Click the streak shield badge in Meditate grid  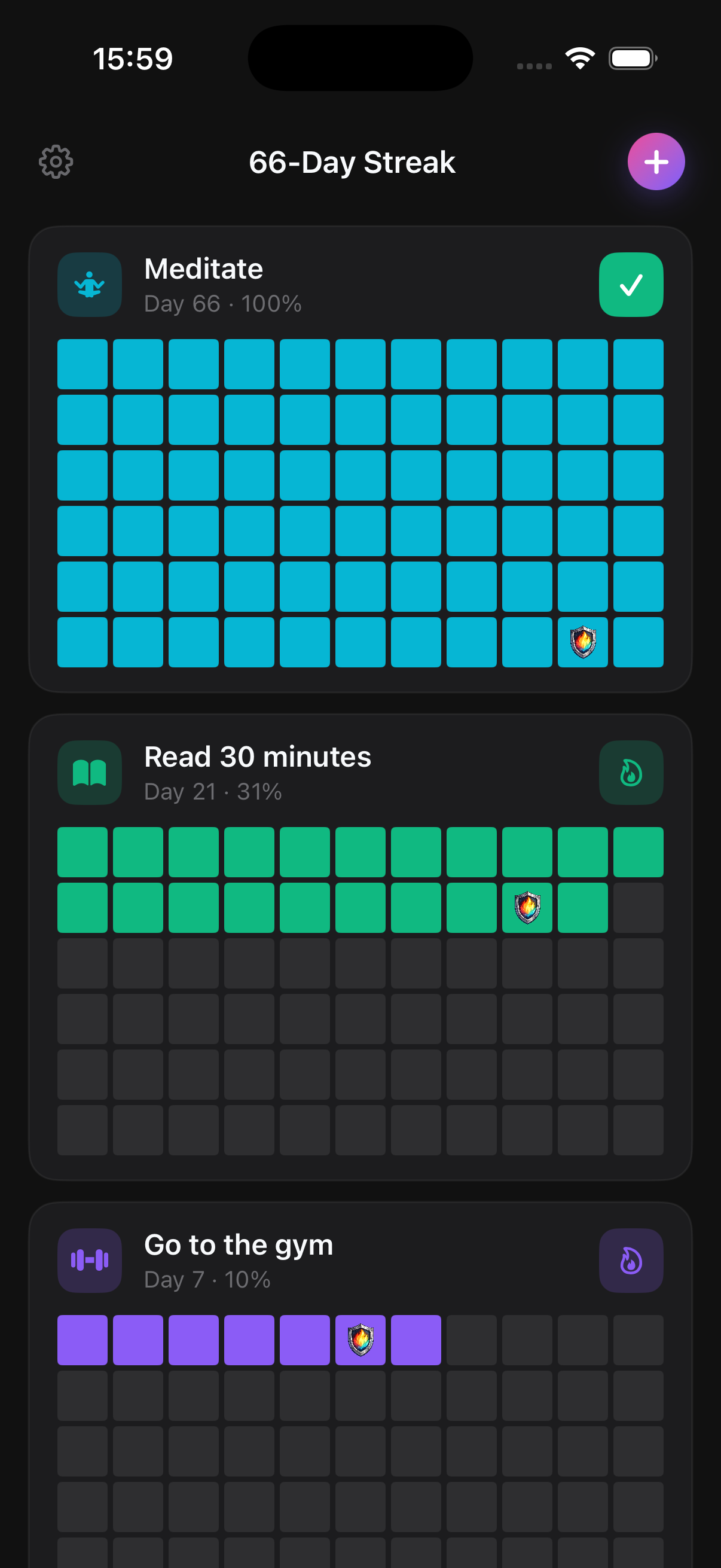(x=582, y=642)
